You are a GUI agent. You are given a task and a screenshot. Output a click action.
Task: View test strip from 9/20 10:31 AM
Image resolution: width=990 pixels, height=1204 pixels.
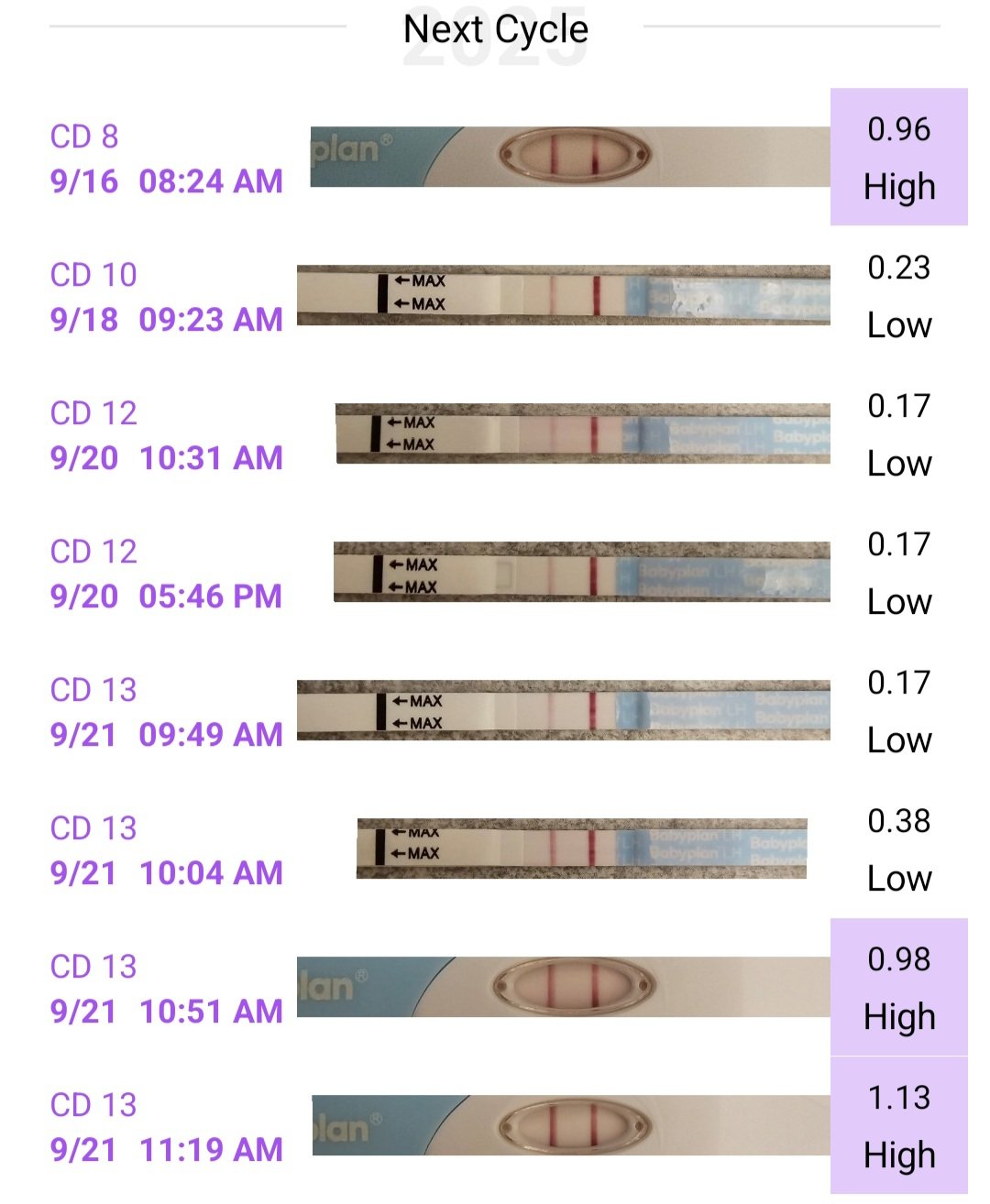[x=583, y=433]
